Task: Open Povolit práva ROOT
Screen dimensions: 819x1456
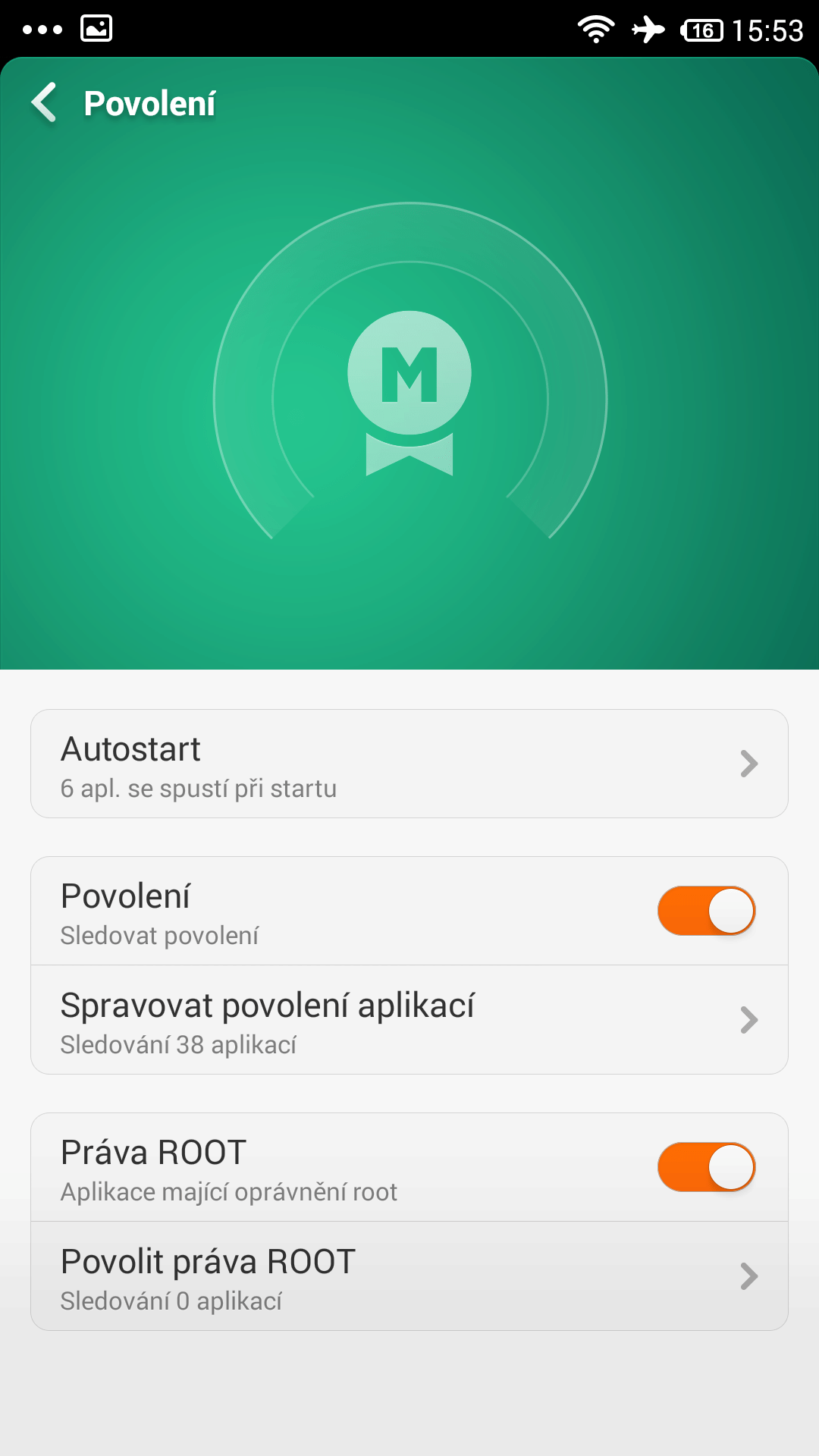Action: coord(409,1276)
